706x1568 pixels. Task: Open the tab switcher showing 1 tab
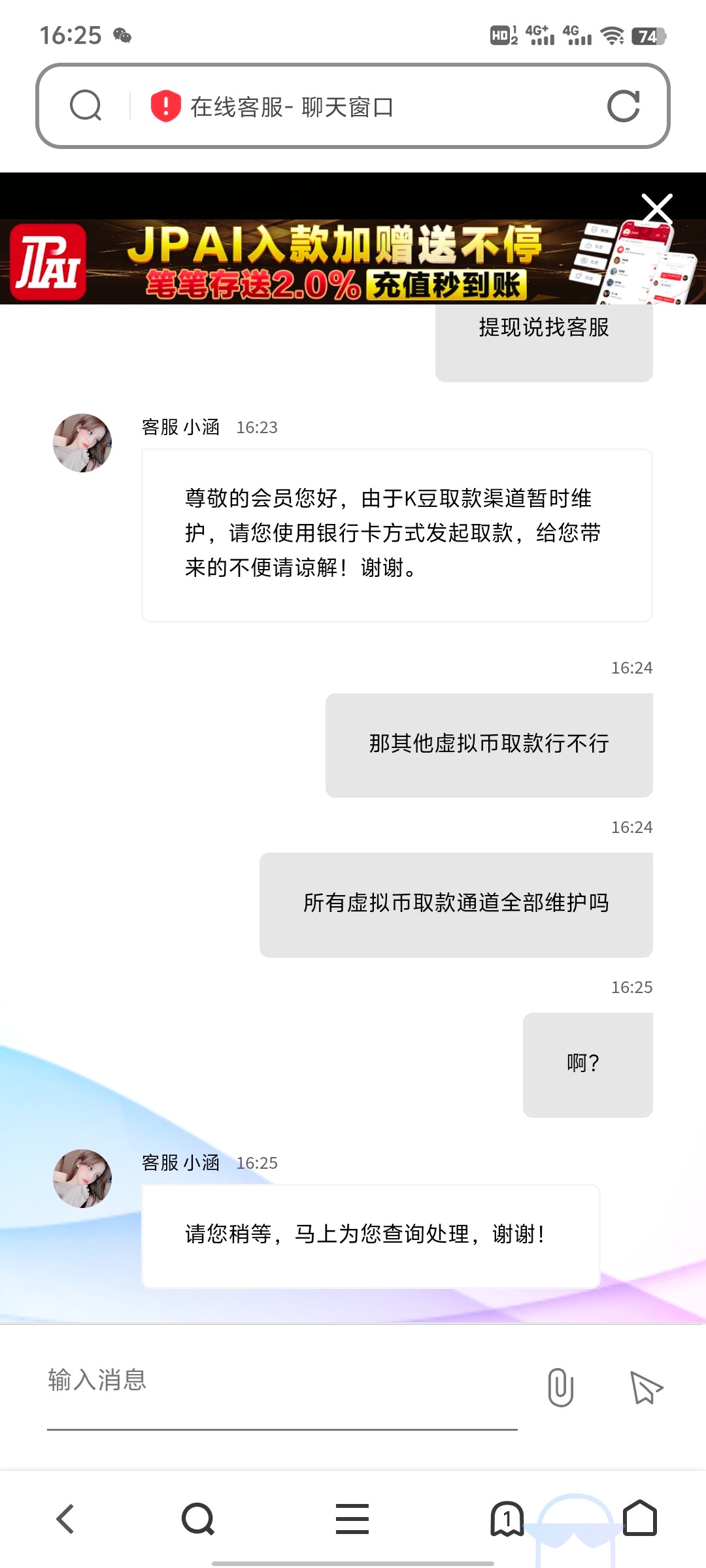click(x=507, y=1518)
